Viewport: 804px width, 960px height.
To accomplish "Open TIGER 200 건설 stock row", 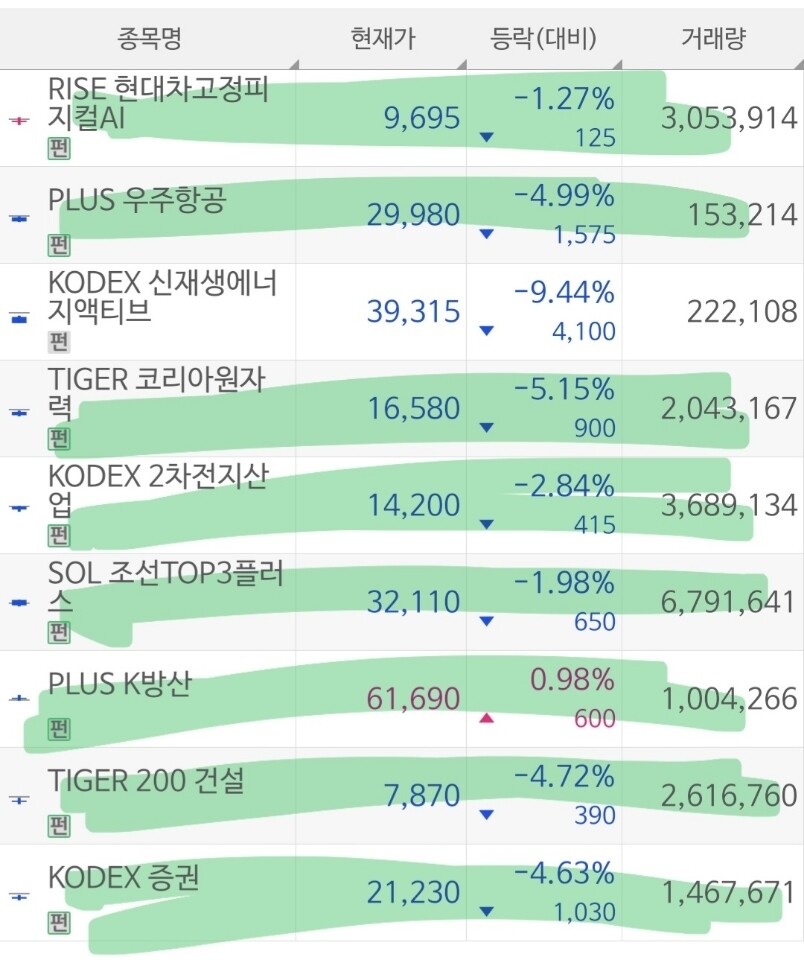I will click(x=402, y=795).
